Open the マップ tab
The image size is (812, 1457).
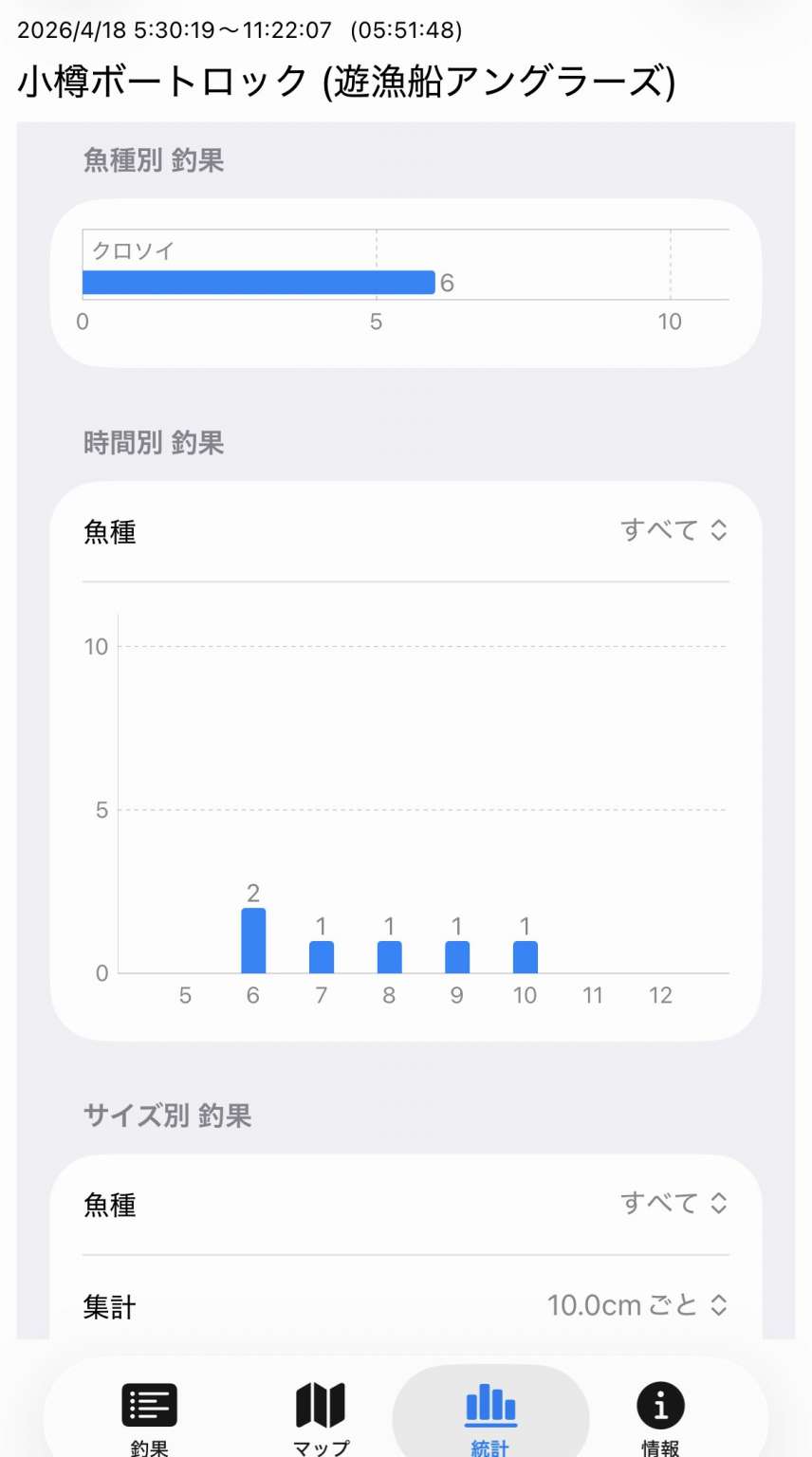pyautogui.click(x=321, y=1415)
